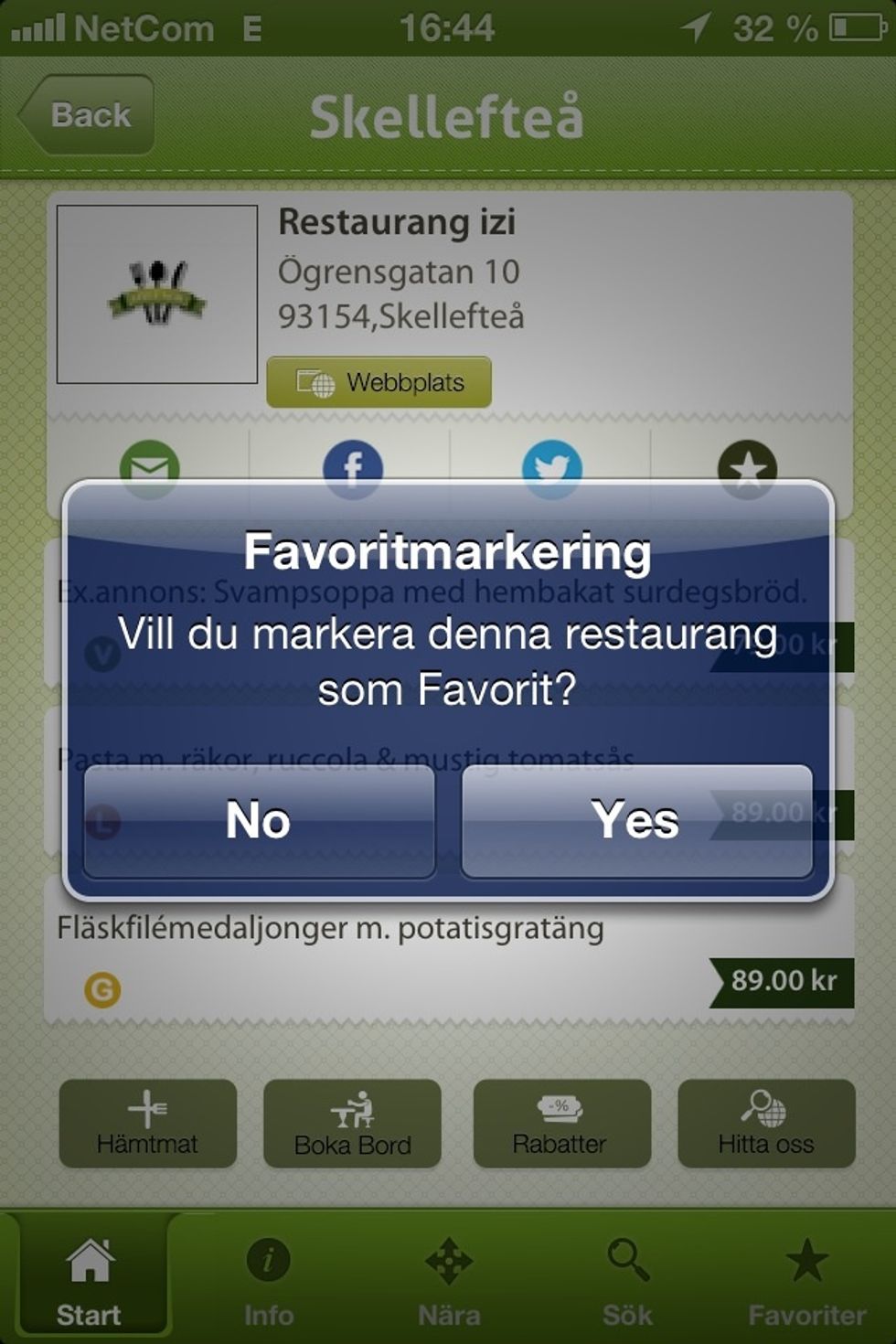Confirm favoriting by tapping Yes
The image size is (896, 1344).
click(x=637, y=821)
